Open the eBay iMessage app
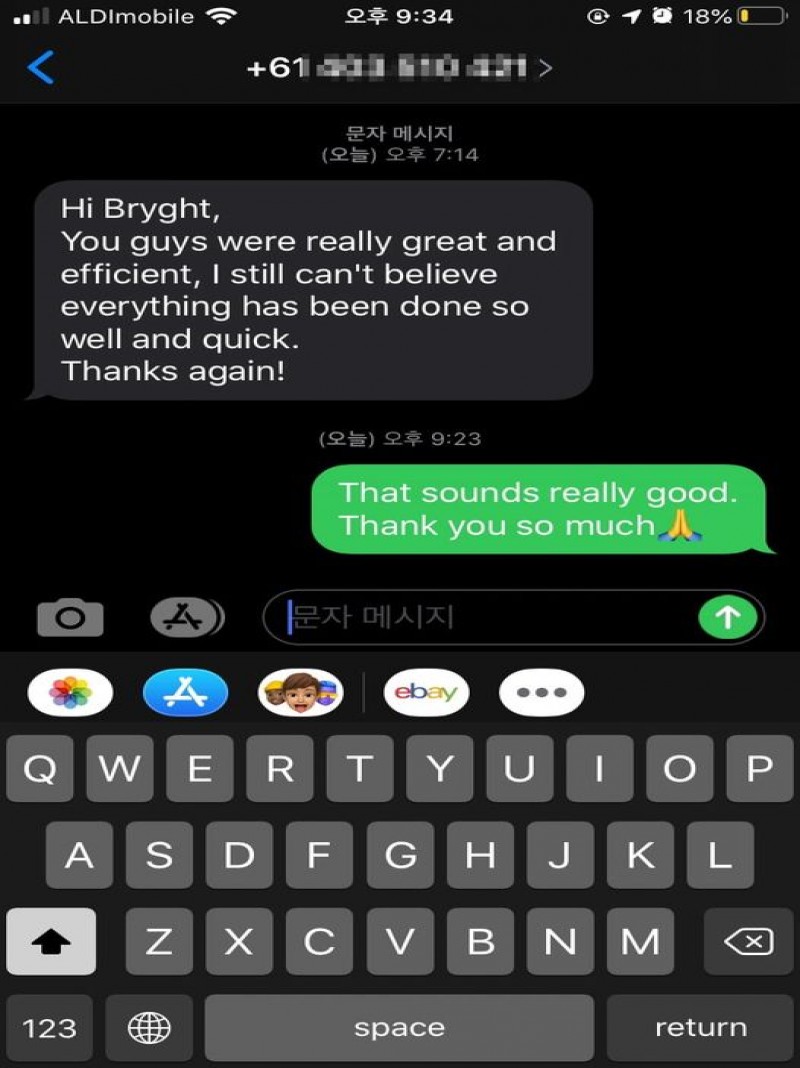 tap(426, 692)
